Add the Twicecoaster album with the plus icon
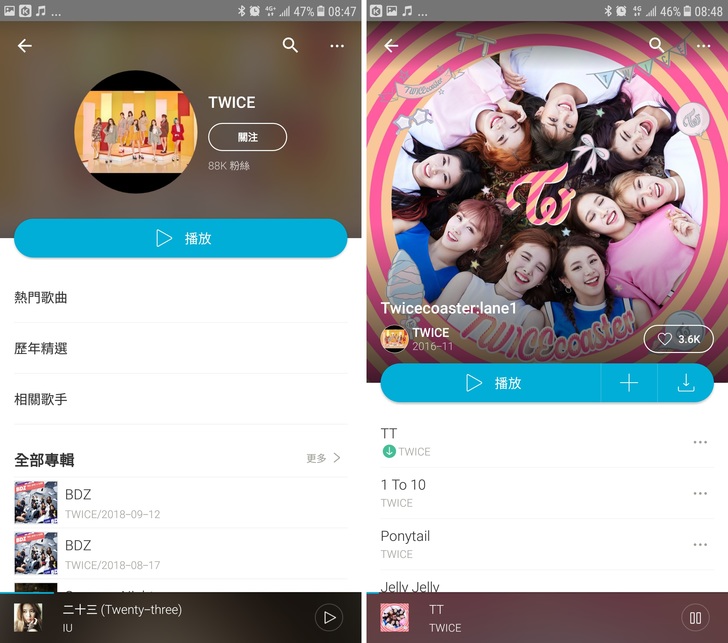 tap(628, 383)
